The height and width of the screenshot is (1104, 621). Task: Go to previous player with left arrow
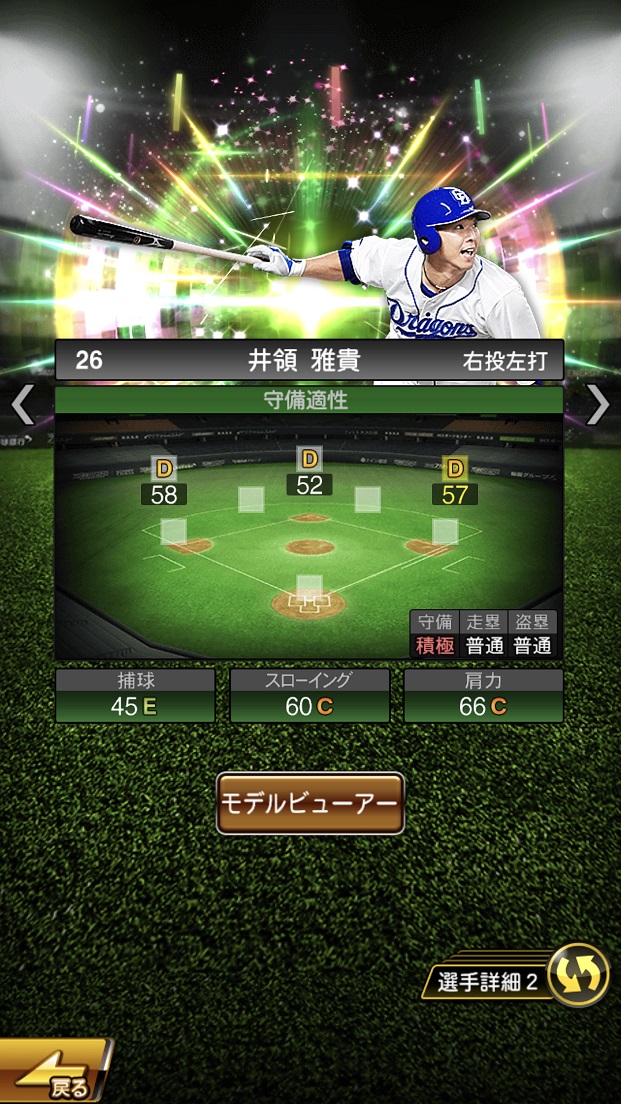[22, 404]
